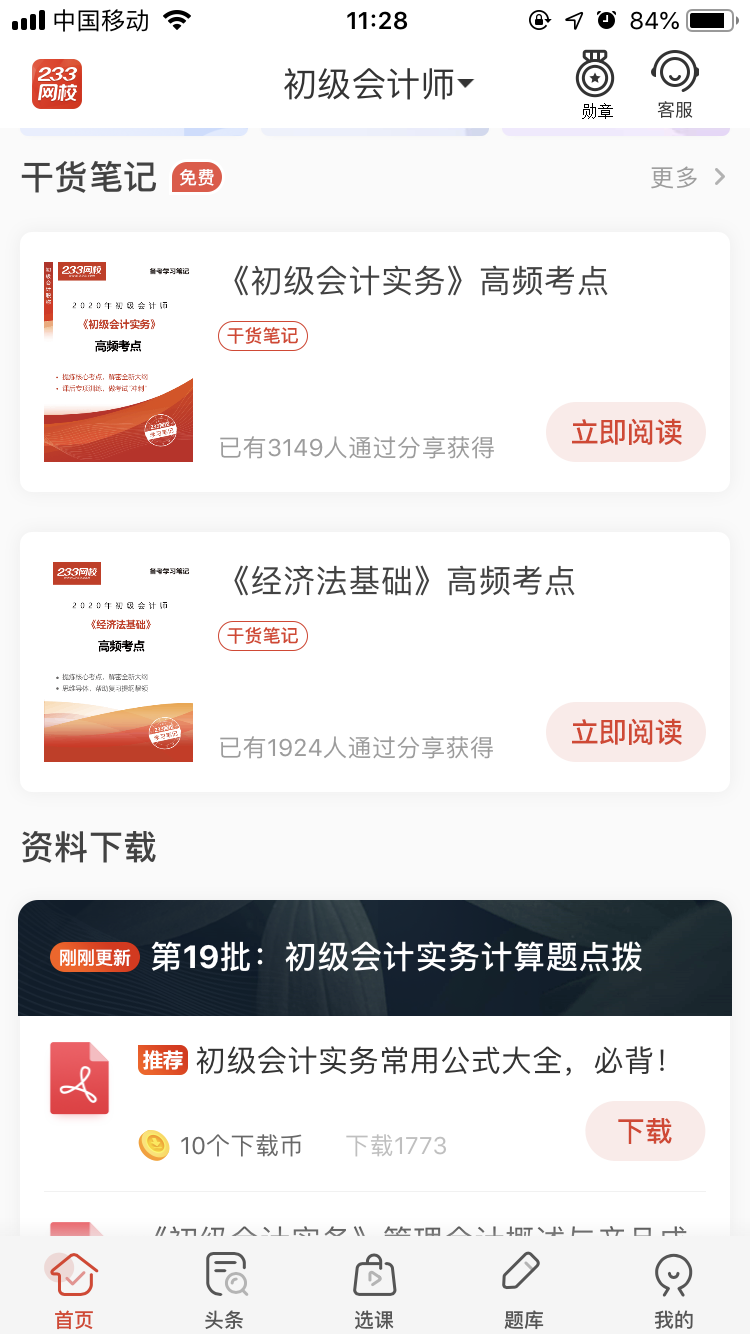Download 初级会计实务常用公式大全

point(645,1131)
